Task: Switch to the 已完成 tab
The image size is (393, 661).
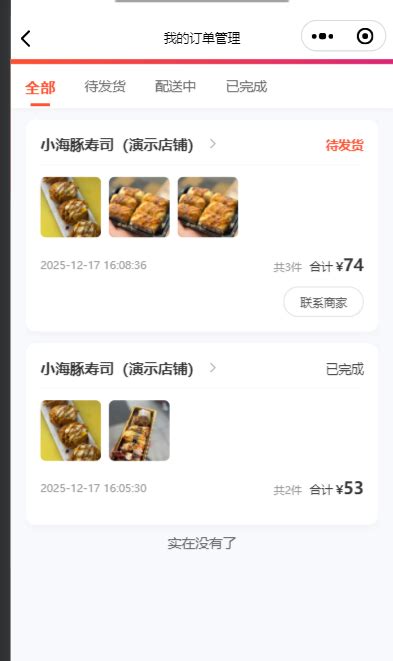Action: click(x=246, y=86)
